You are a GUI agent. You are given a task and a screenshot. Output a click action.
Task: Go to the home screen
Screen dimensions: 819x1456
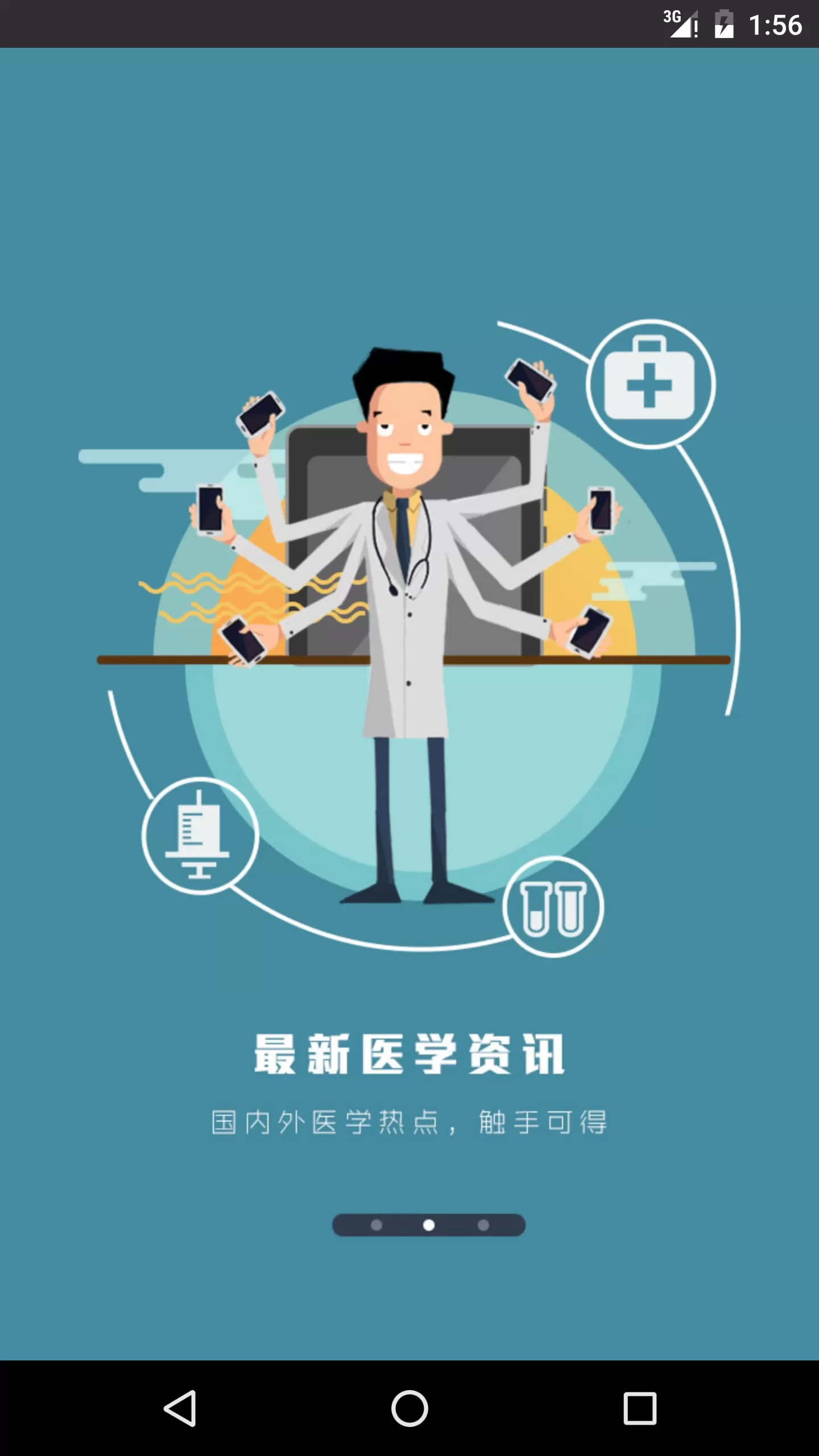click(409, 1408)
